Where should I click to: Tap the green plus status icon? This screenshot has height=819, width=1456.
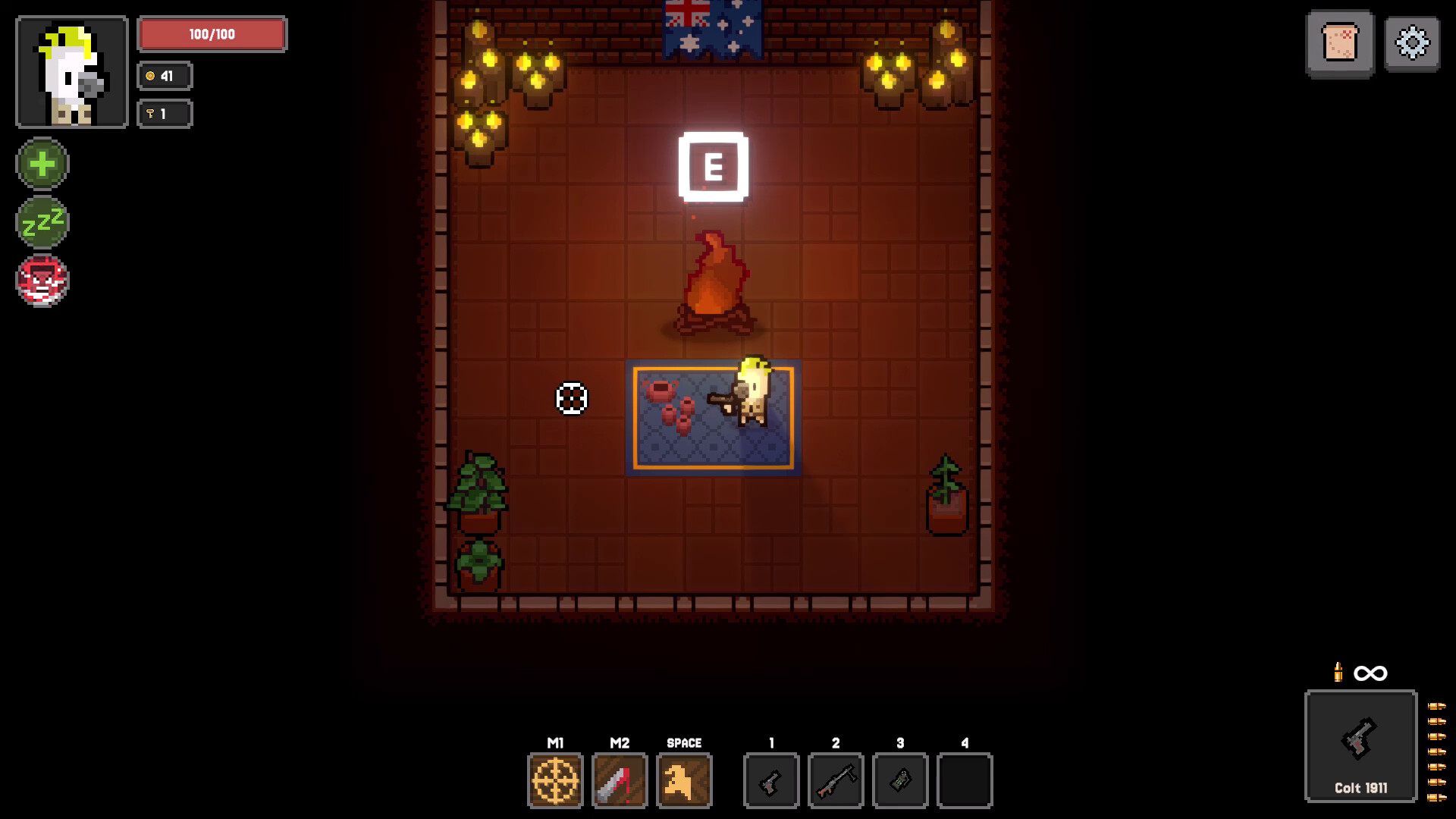click(42, 164)
